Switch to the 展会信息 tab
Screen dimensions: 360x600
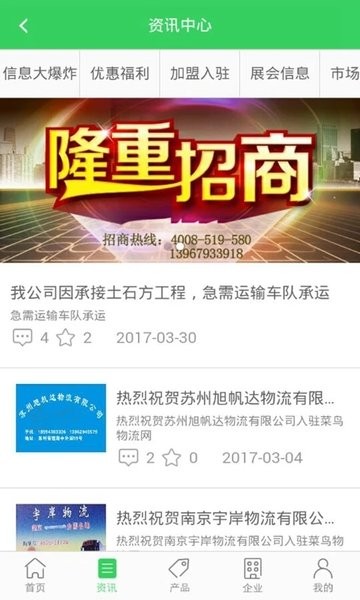click(x=279, y=73)
